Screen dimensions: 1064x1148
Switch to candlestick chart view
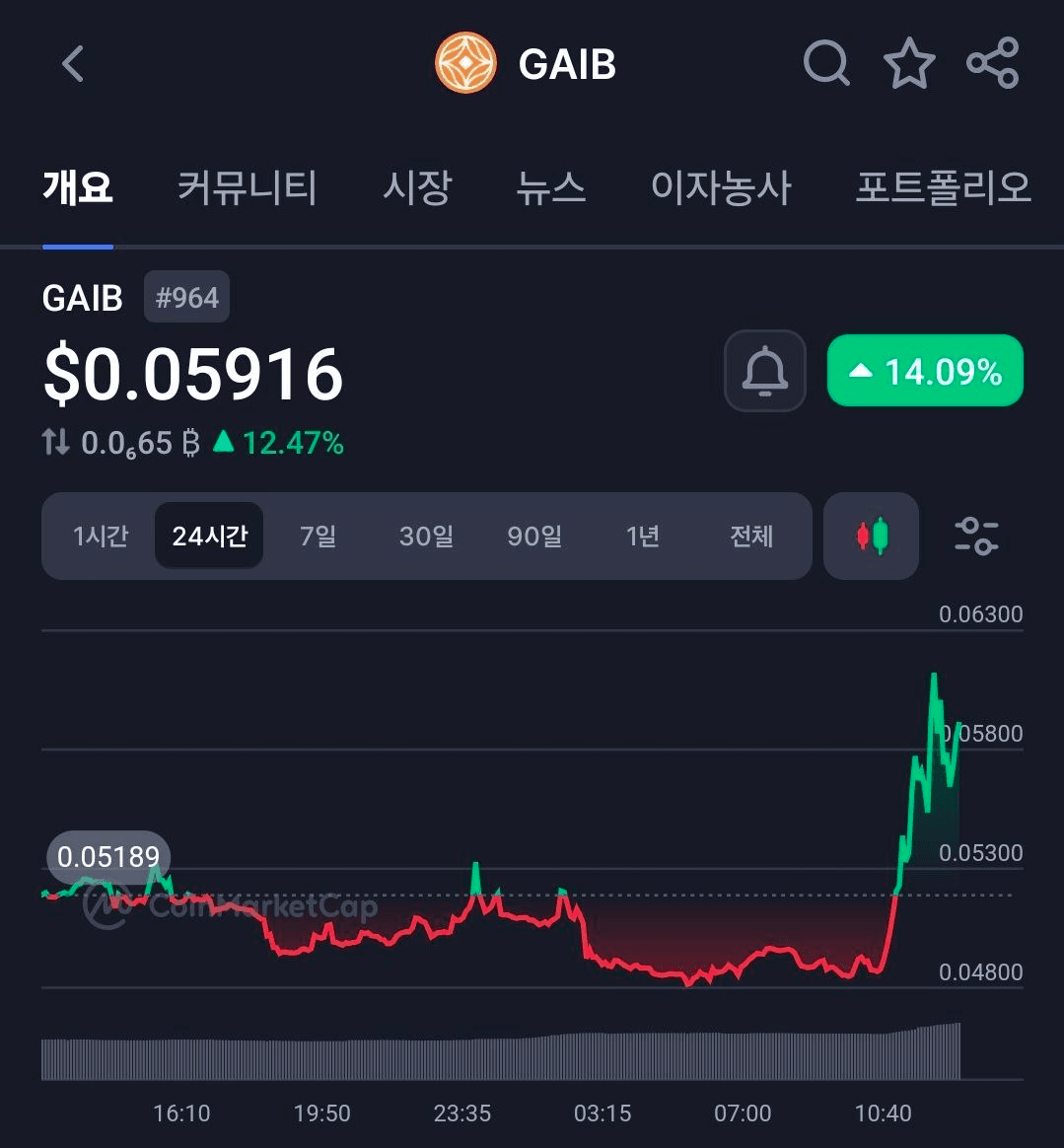coord(871,537)
